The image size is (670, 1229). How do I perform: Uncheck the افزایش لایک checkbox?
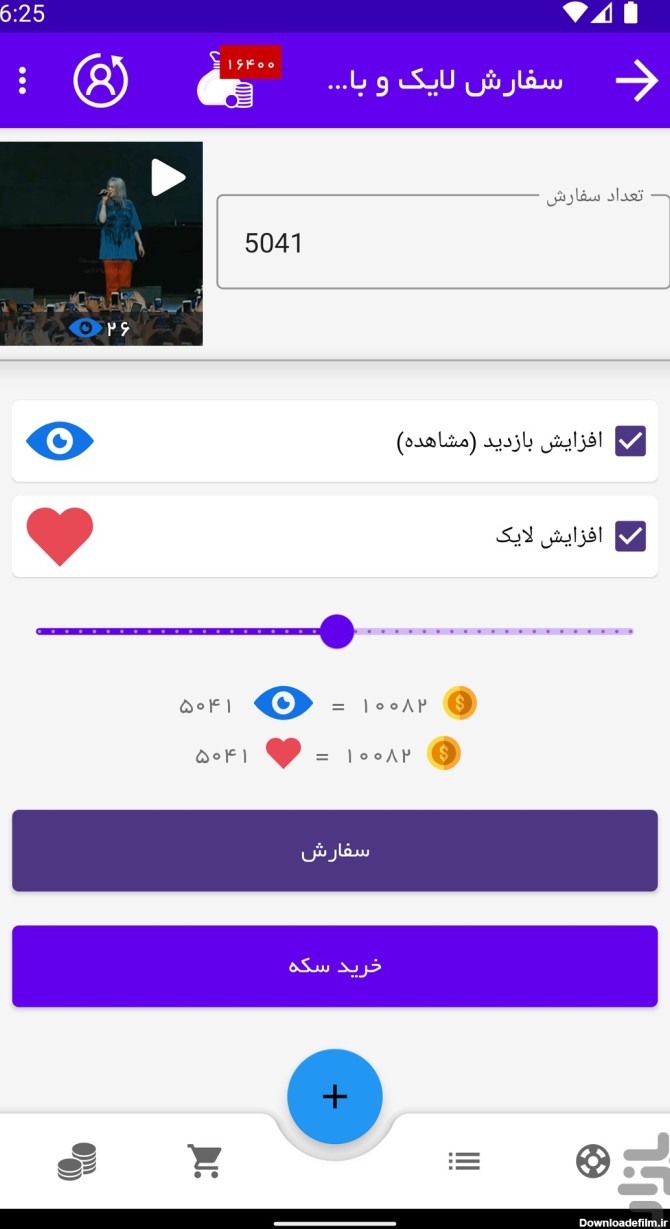point(630,536)
